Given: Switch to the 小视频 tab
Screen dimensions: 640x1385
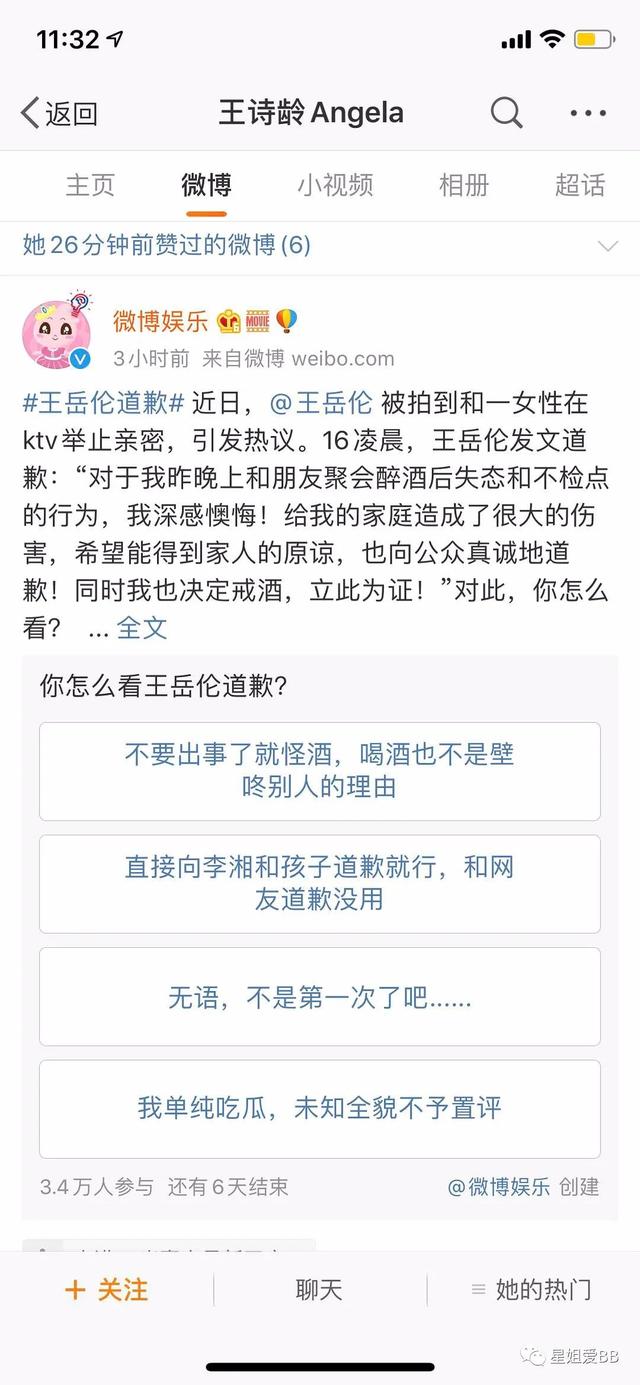Looking at the screenshot, I should 335,185.
